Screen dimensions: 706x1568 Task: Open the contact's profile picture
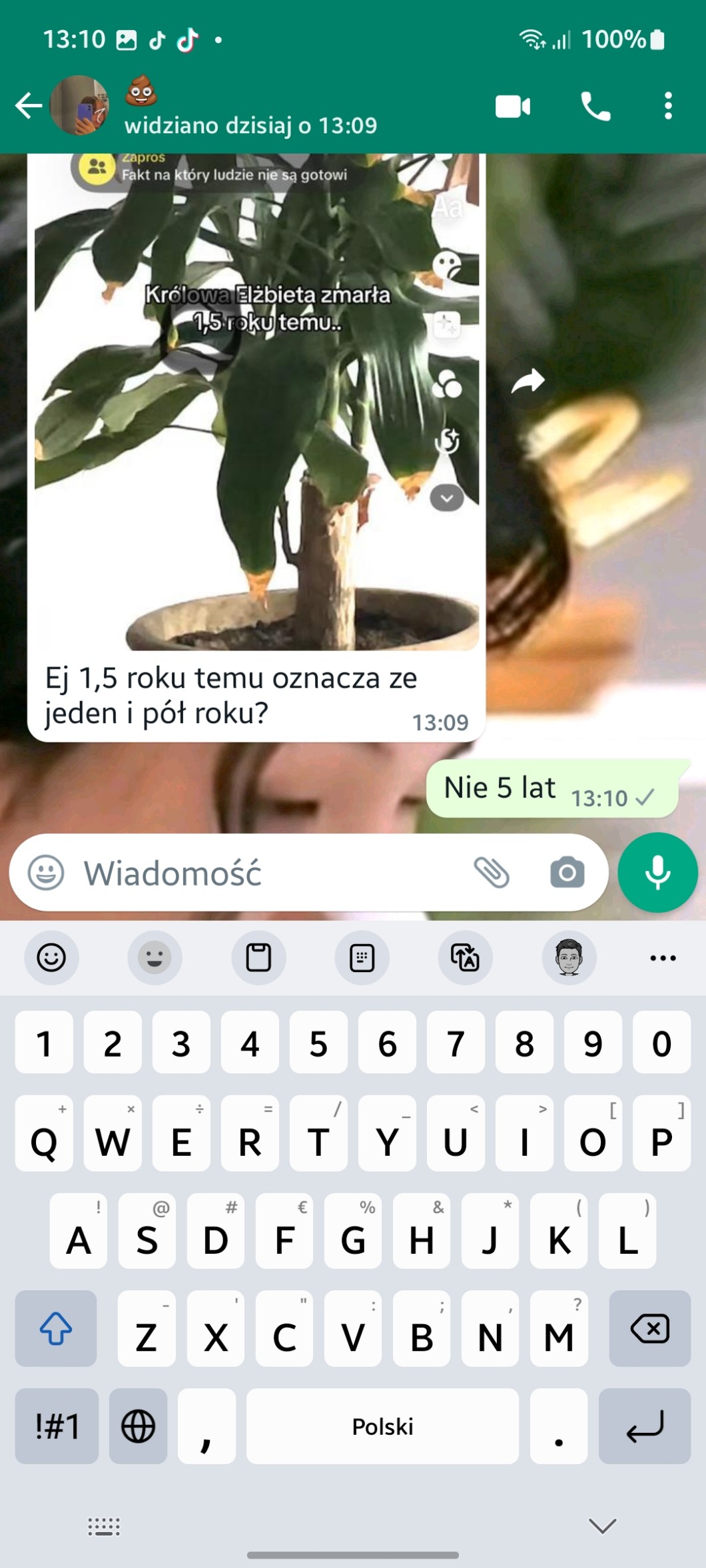click(x=80, y=105)
